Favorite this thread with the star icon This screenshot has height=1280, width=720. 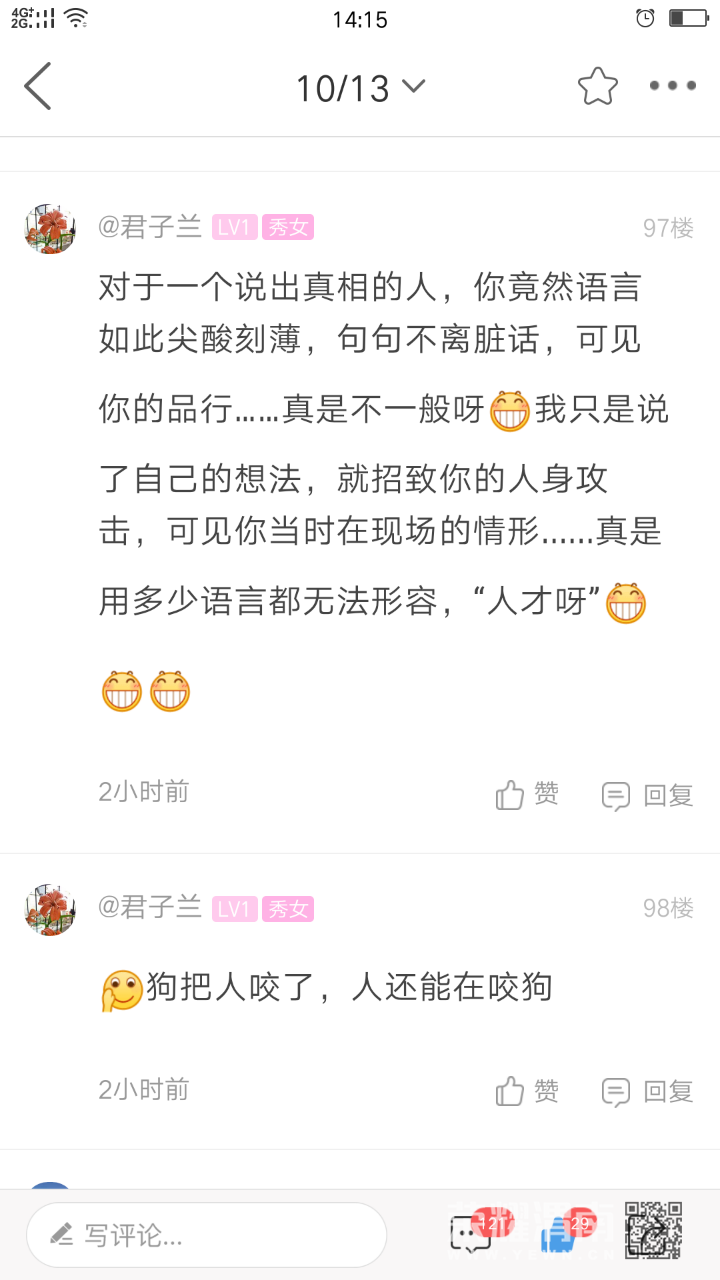point(597,87)
